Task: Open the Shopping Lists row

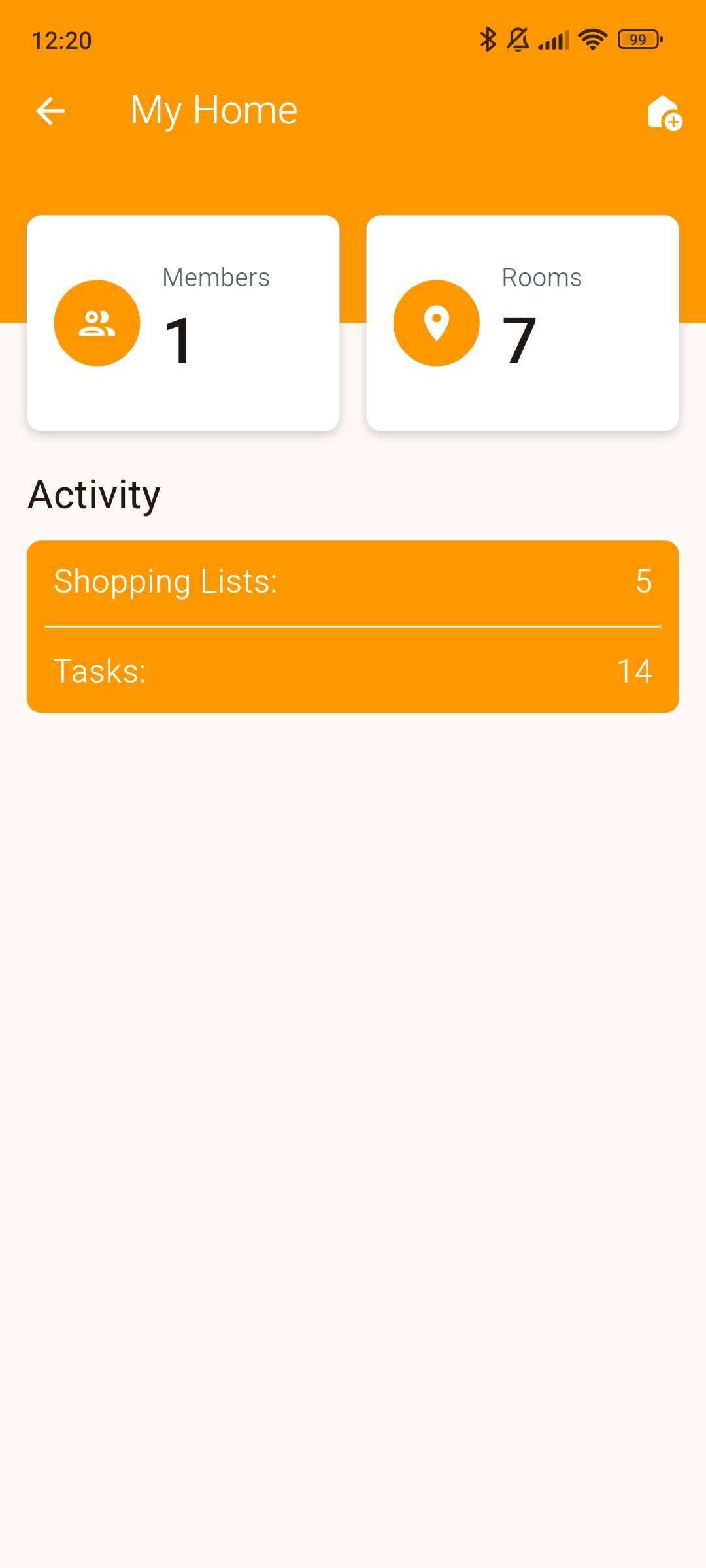Action: (353, 582)
